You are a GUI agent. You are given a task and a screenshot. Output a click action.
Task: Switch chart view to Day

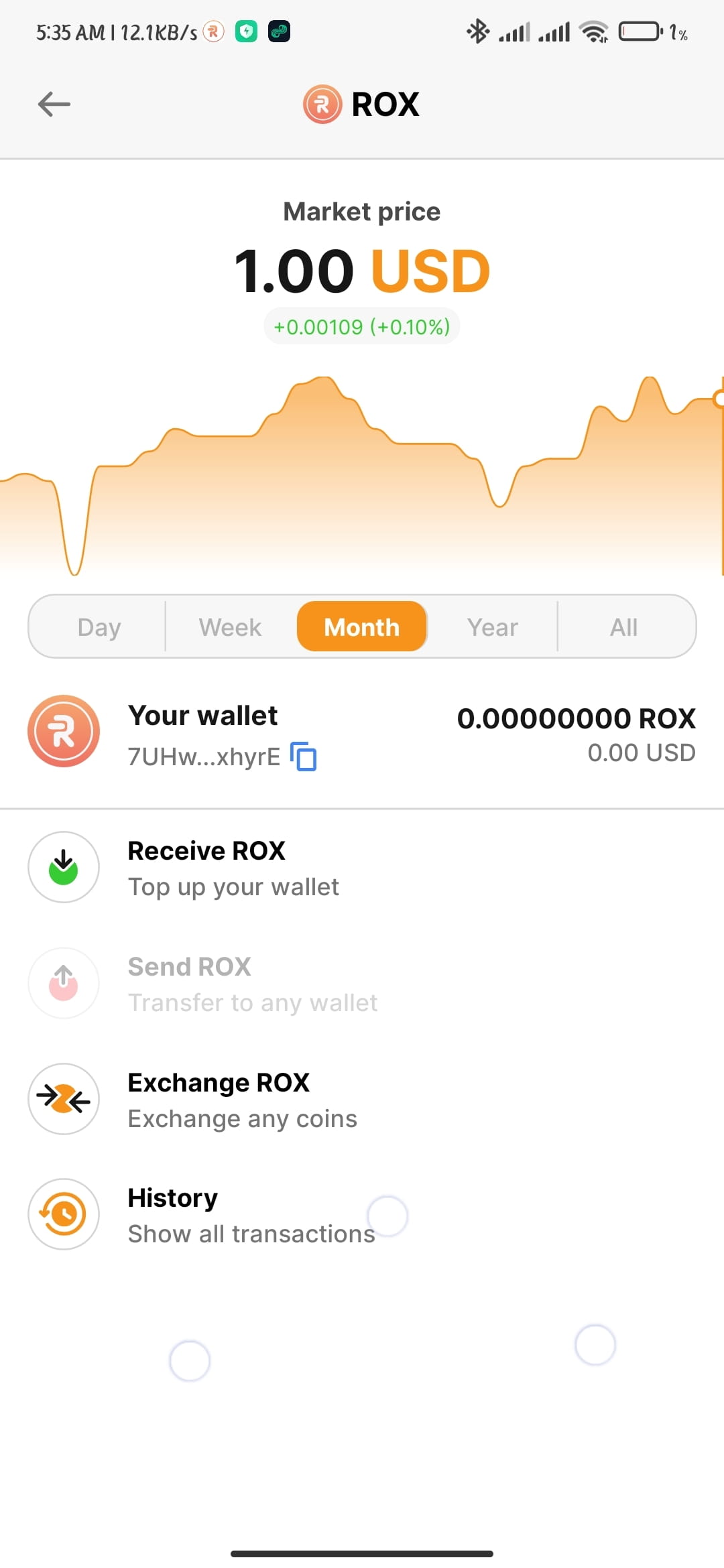pyautogui.click(x=98, y=626)
